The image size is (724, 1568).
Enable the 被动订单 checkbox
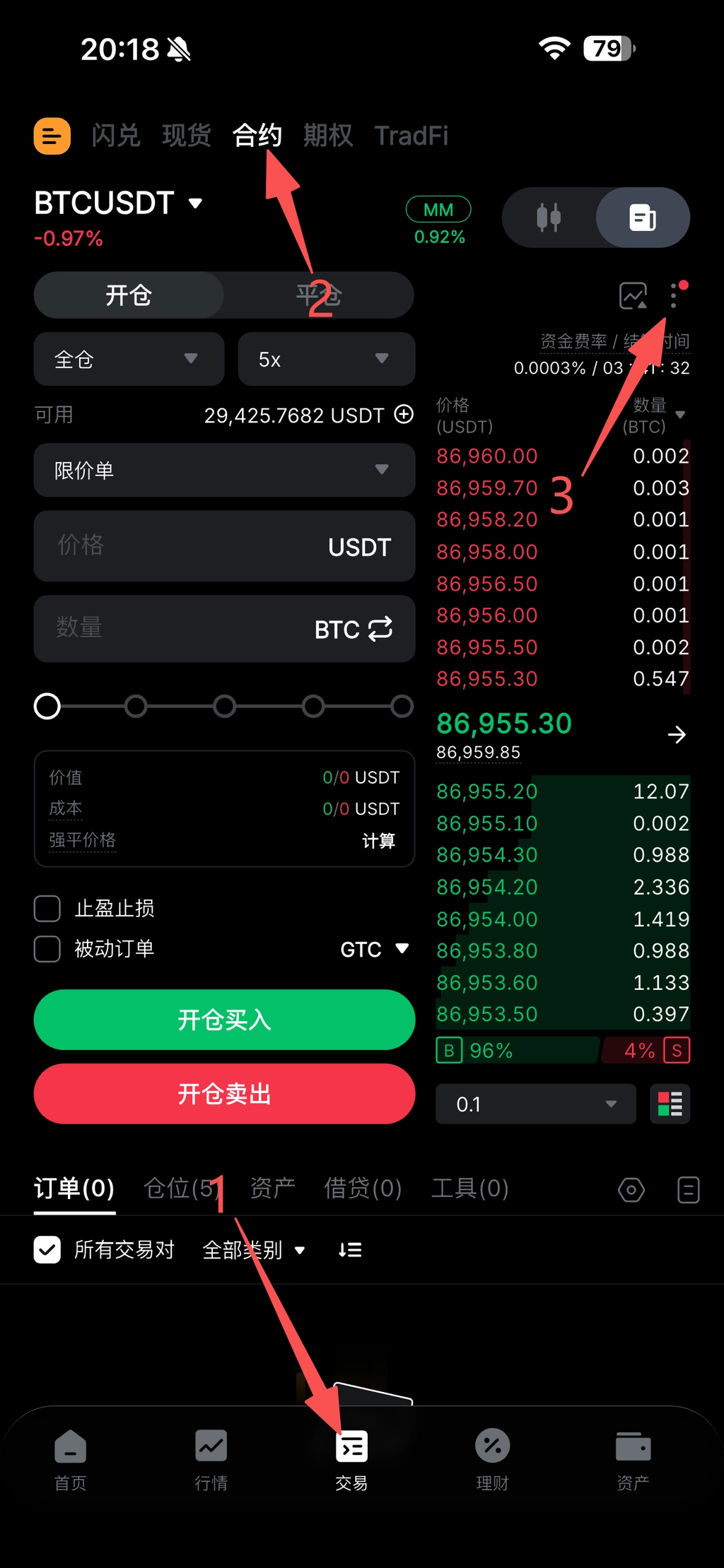coord(47,949)
